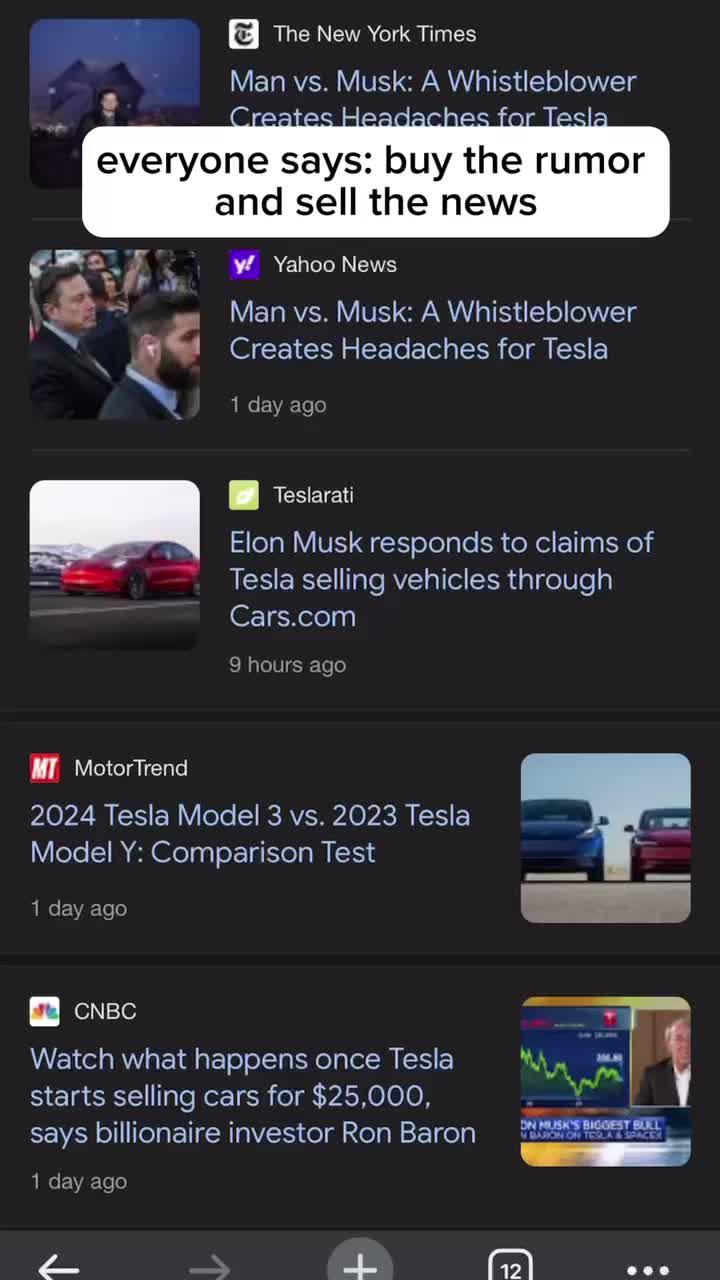Tap the Yahoo News purple logo icon

click(244, 264)
